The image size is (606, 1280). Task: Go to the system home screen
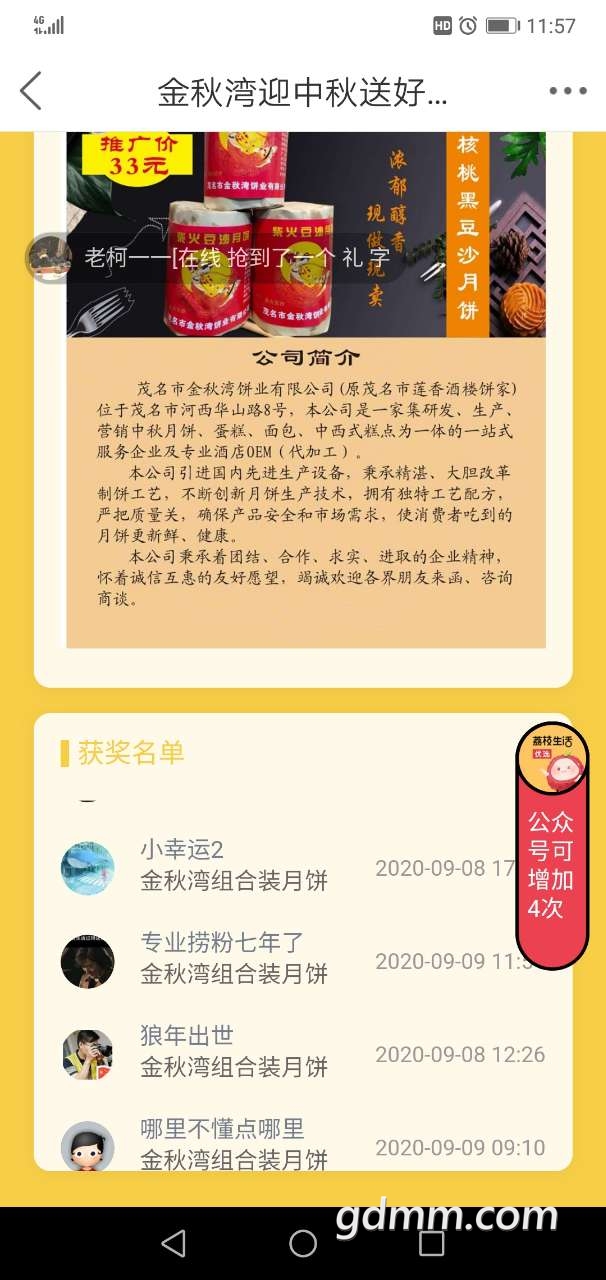[x=303, y=1243]
